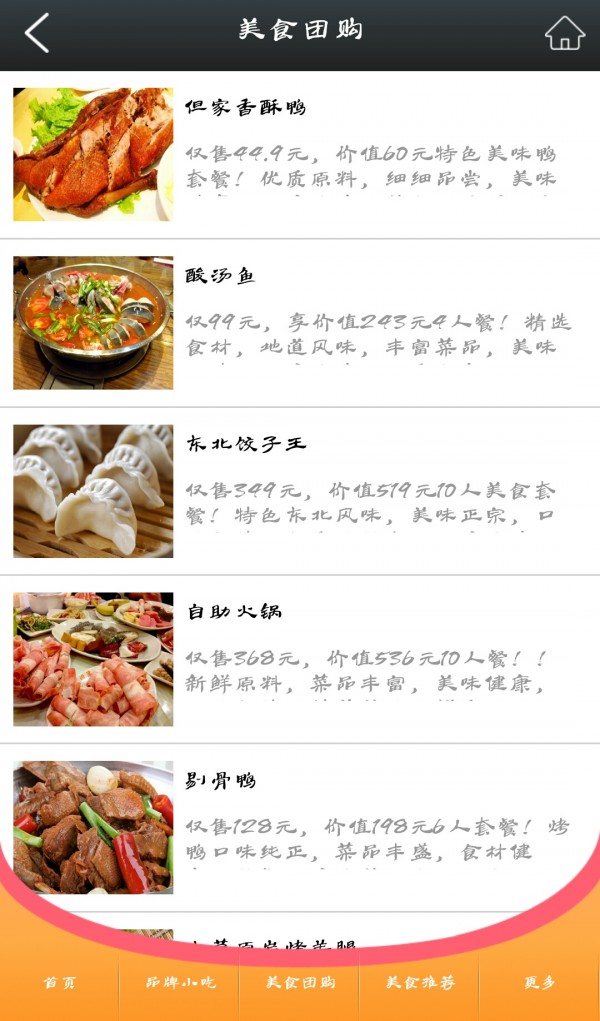Screen dimensions: 600x1021
Task: Select the 东北饺子王 listing
Action: coord(300,491)
